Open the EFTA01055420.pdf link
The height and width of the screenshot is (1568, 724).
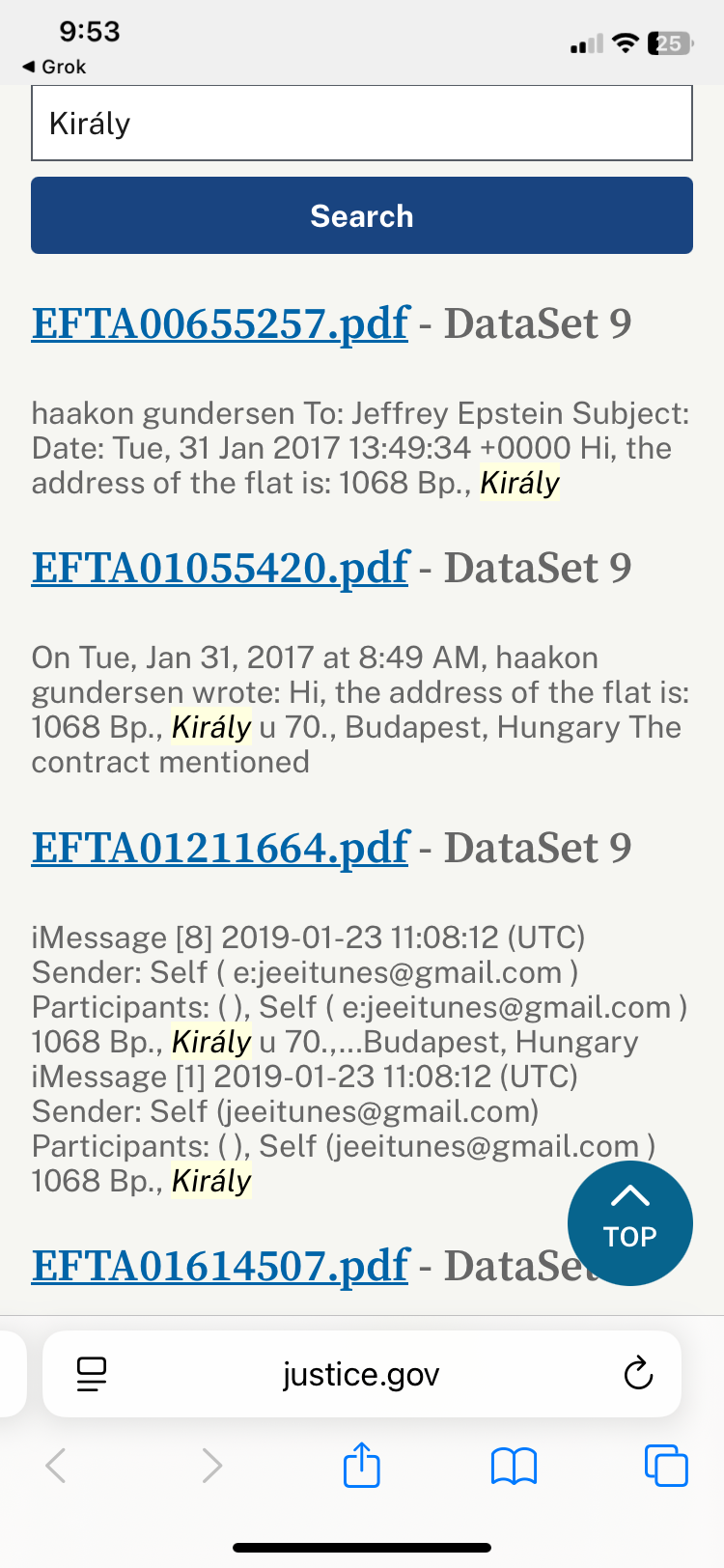tap(220, 568)
